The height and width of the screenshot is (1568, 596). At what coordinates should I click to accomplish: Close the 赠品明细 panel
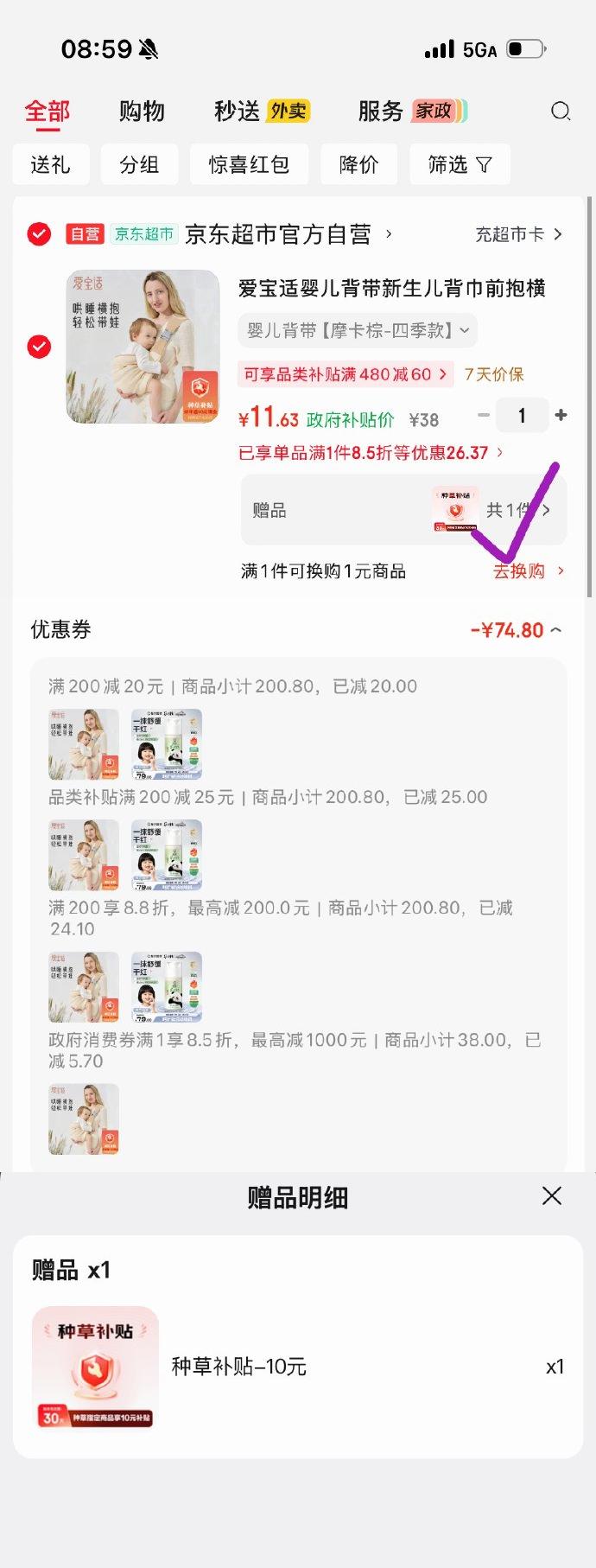[x=552, y=1195]
